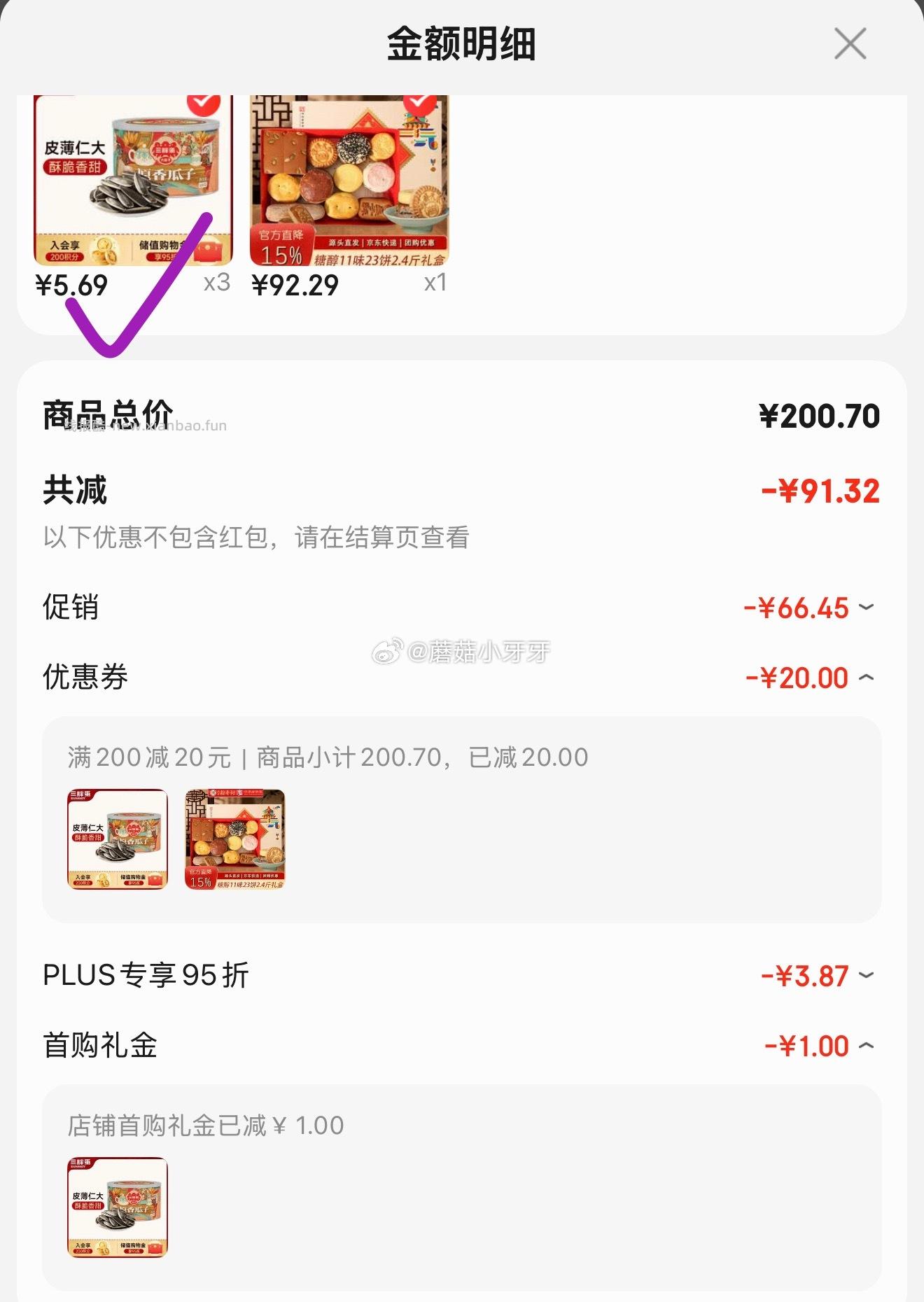The height and width of the screenshot is (1302, 924).
Task: Select the 满200减20元 coupon description
Action: point(315,757)
